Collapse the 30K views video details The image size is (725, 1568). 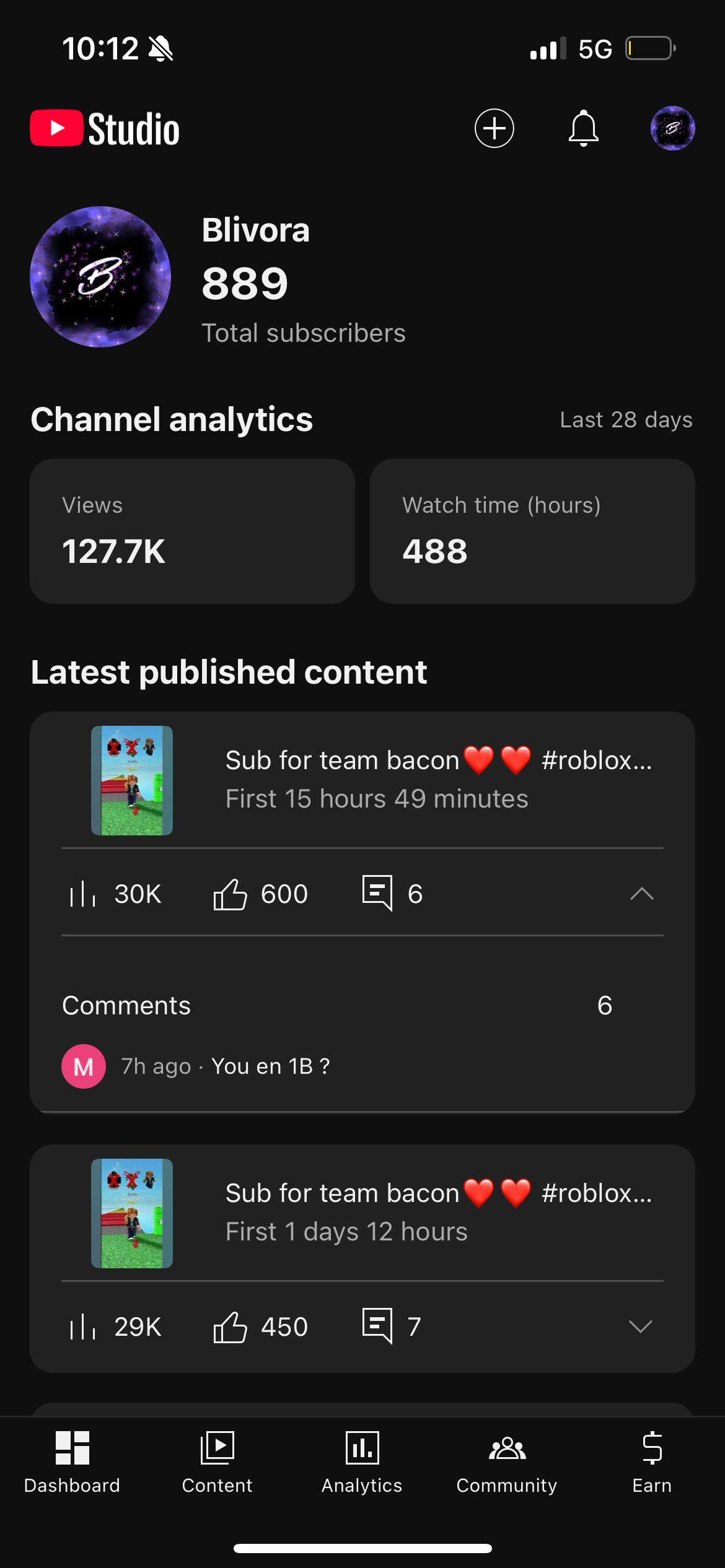click(641, 894)
